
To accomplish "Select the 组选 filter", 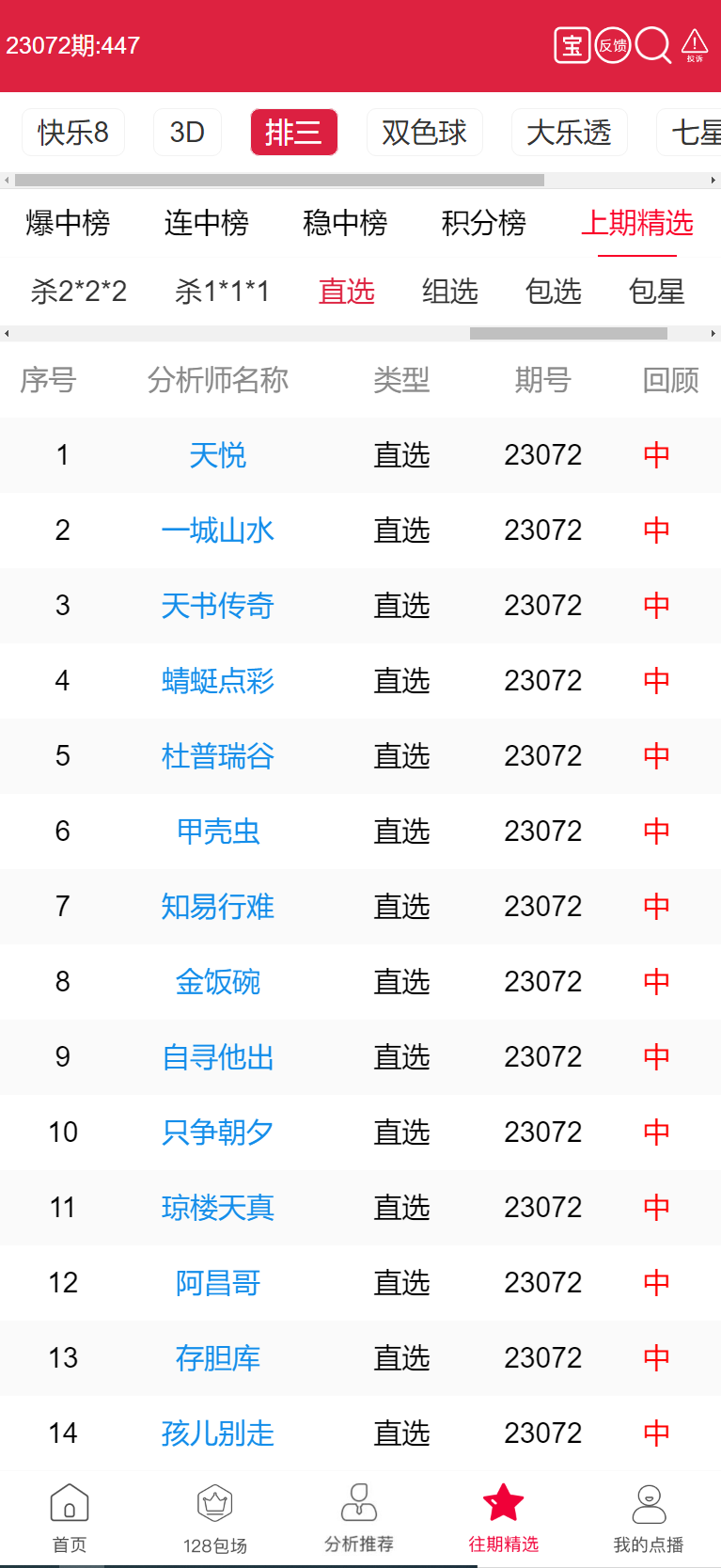I will pyautogui.click(x=450, y=292).
